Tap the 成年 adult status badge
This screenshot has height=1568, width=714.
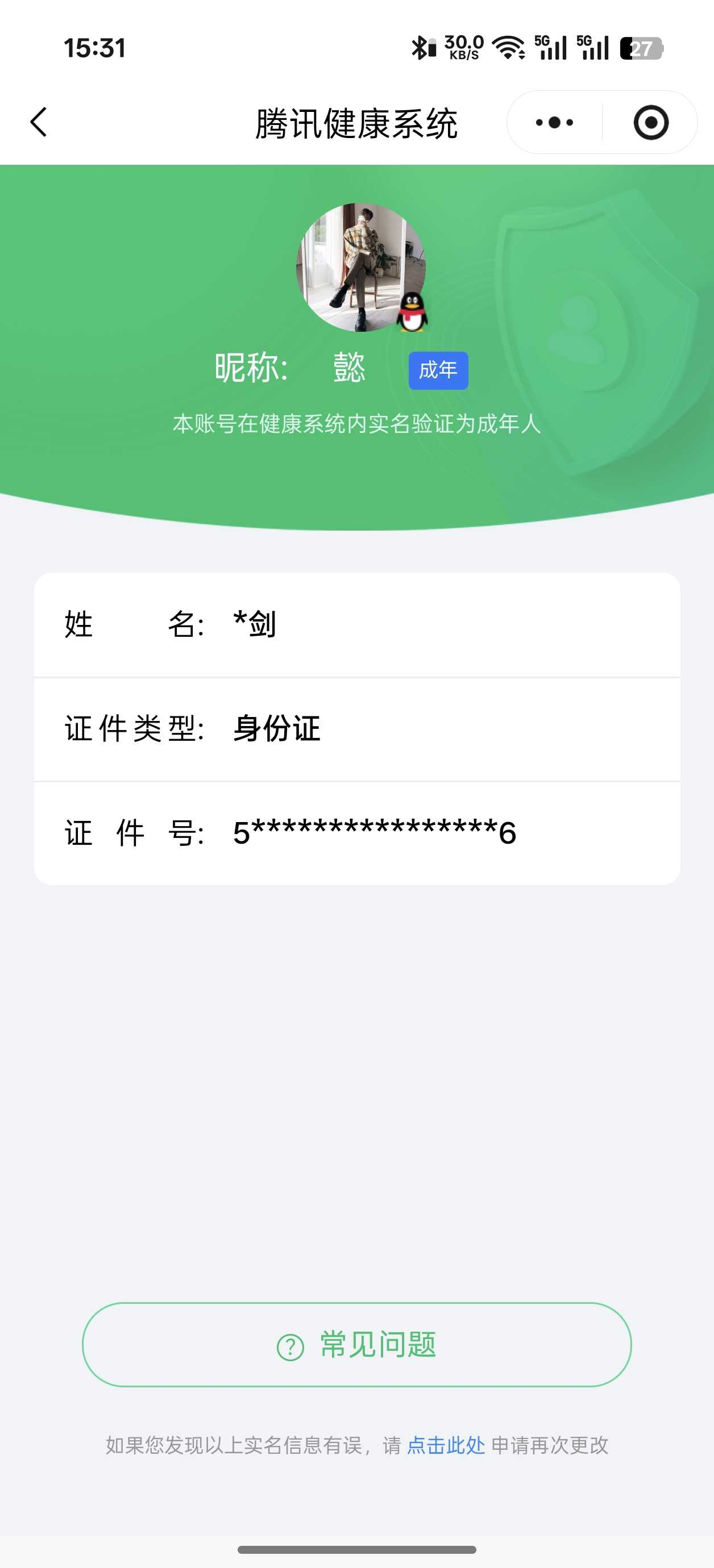[438, 369]
